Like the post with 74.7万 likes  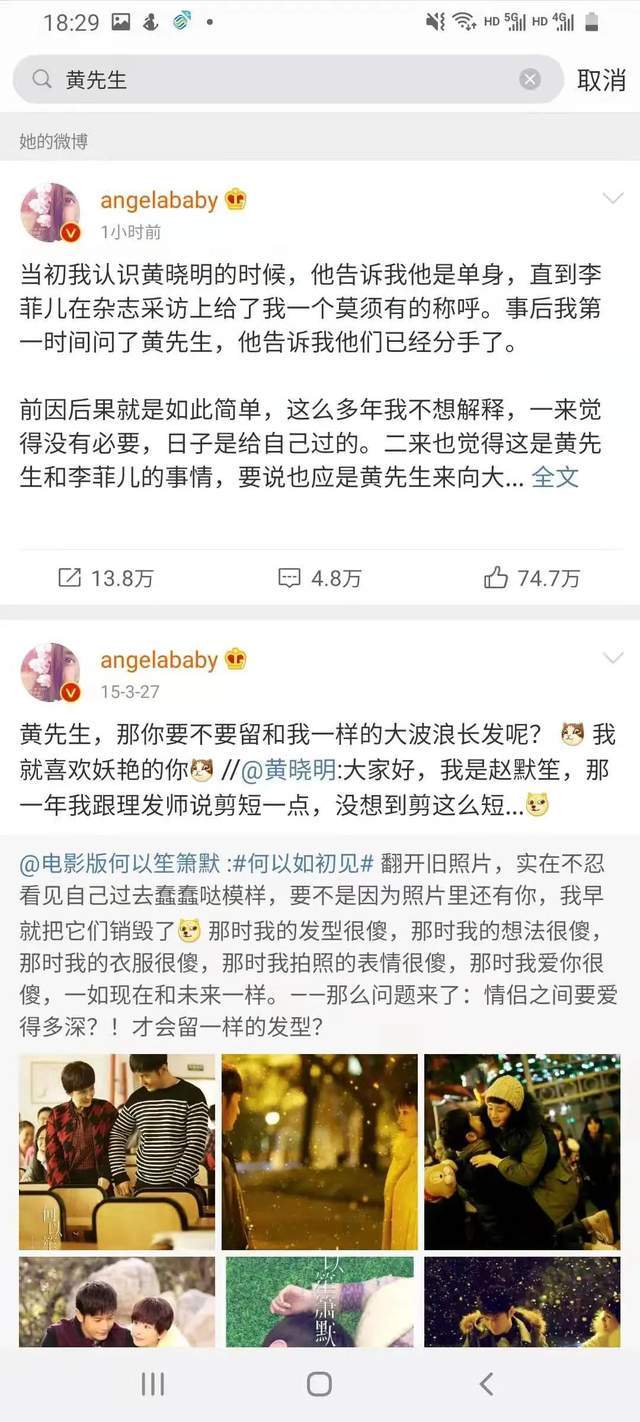coord(532,578)
